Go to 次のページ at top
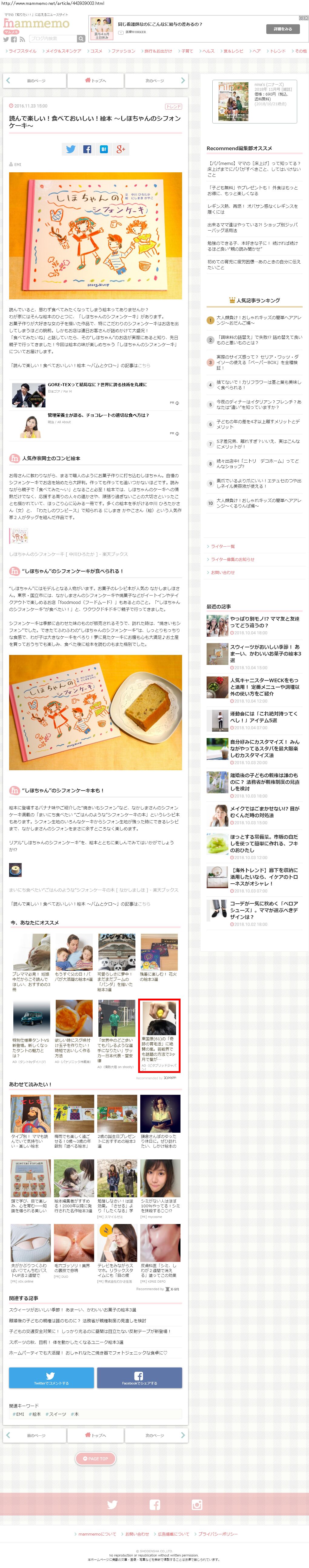 [156, 80]
